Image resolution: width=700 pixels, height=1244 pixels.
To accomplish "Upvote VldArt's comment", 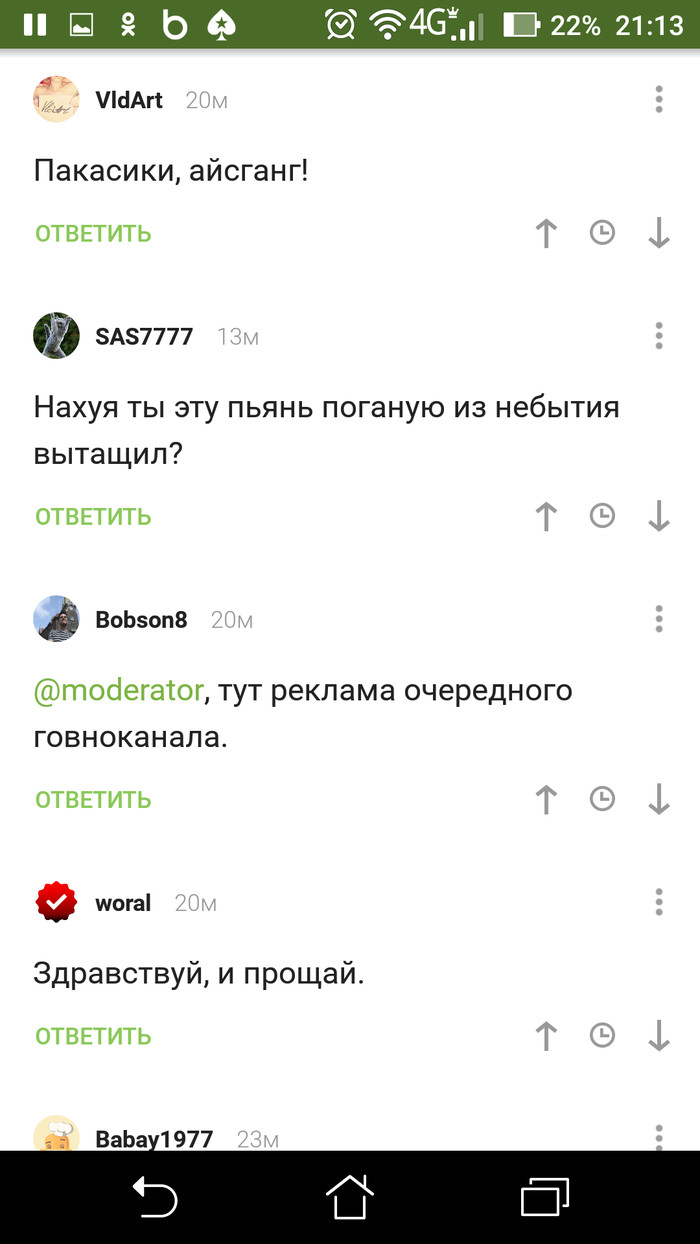I will coord(546,233).
